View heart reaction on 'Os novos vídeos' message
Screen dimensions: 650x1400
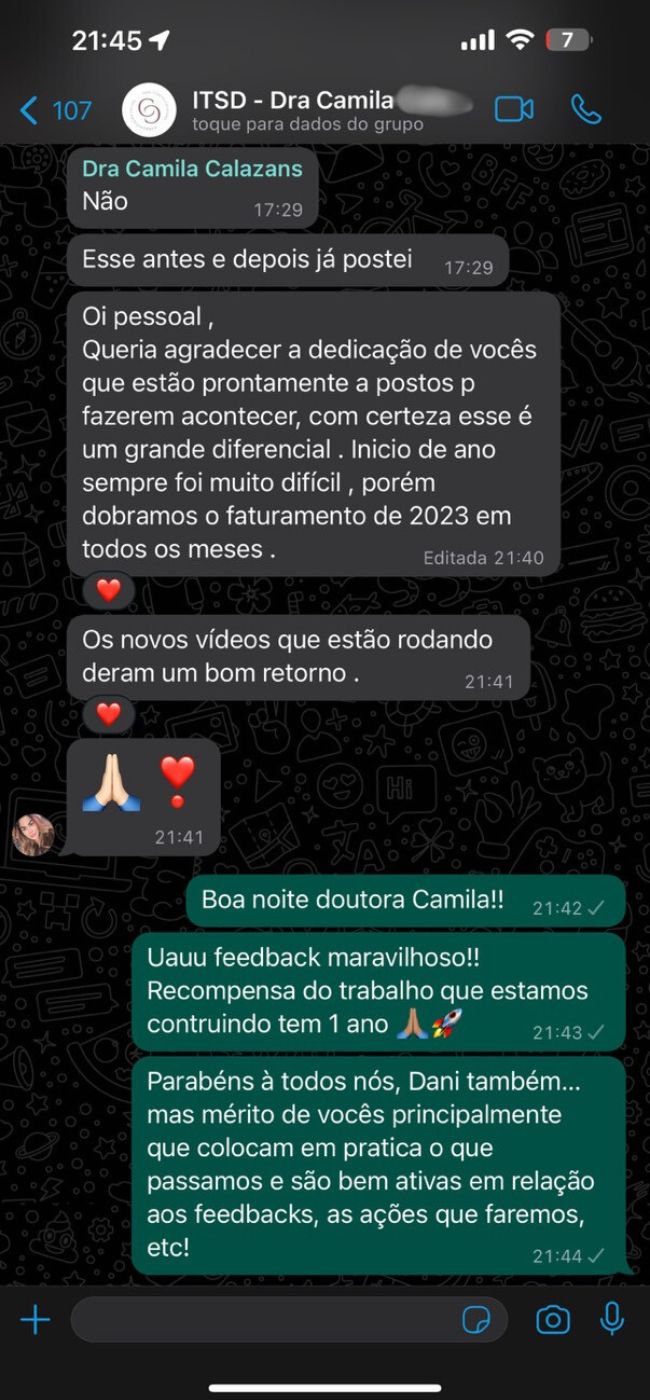tap(108, 714)
